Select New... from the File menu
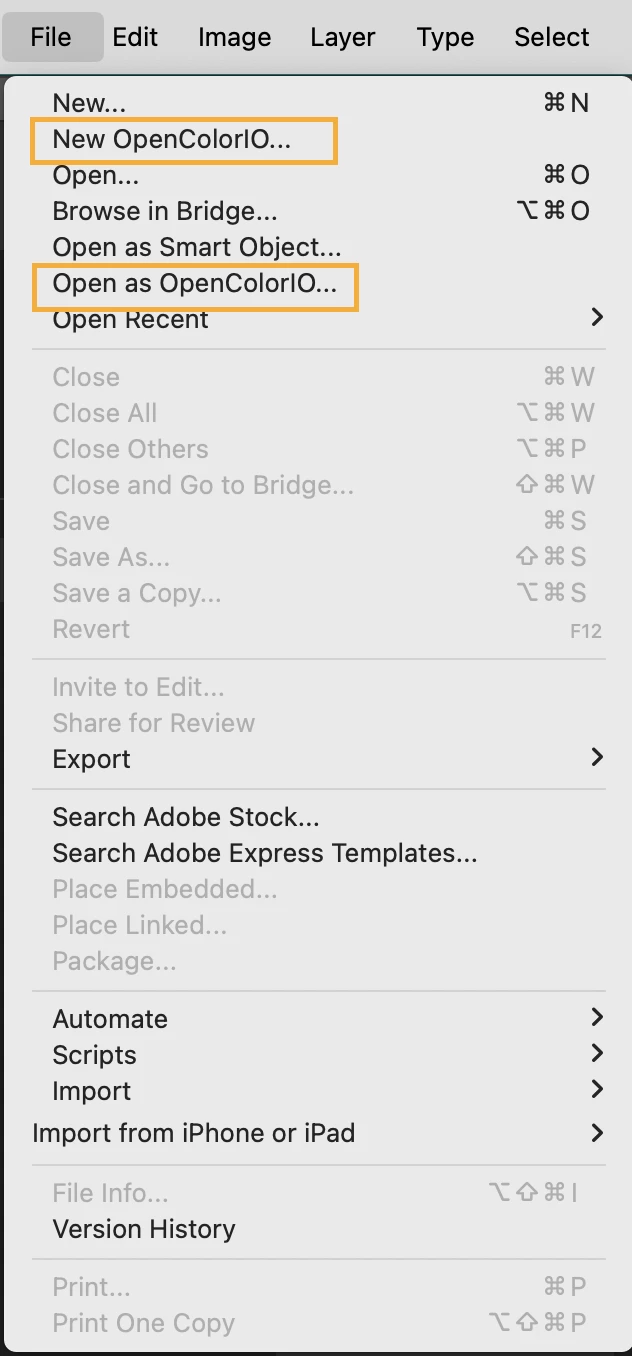 (89, 103)
